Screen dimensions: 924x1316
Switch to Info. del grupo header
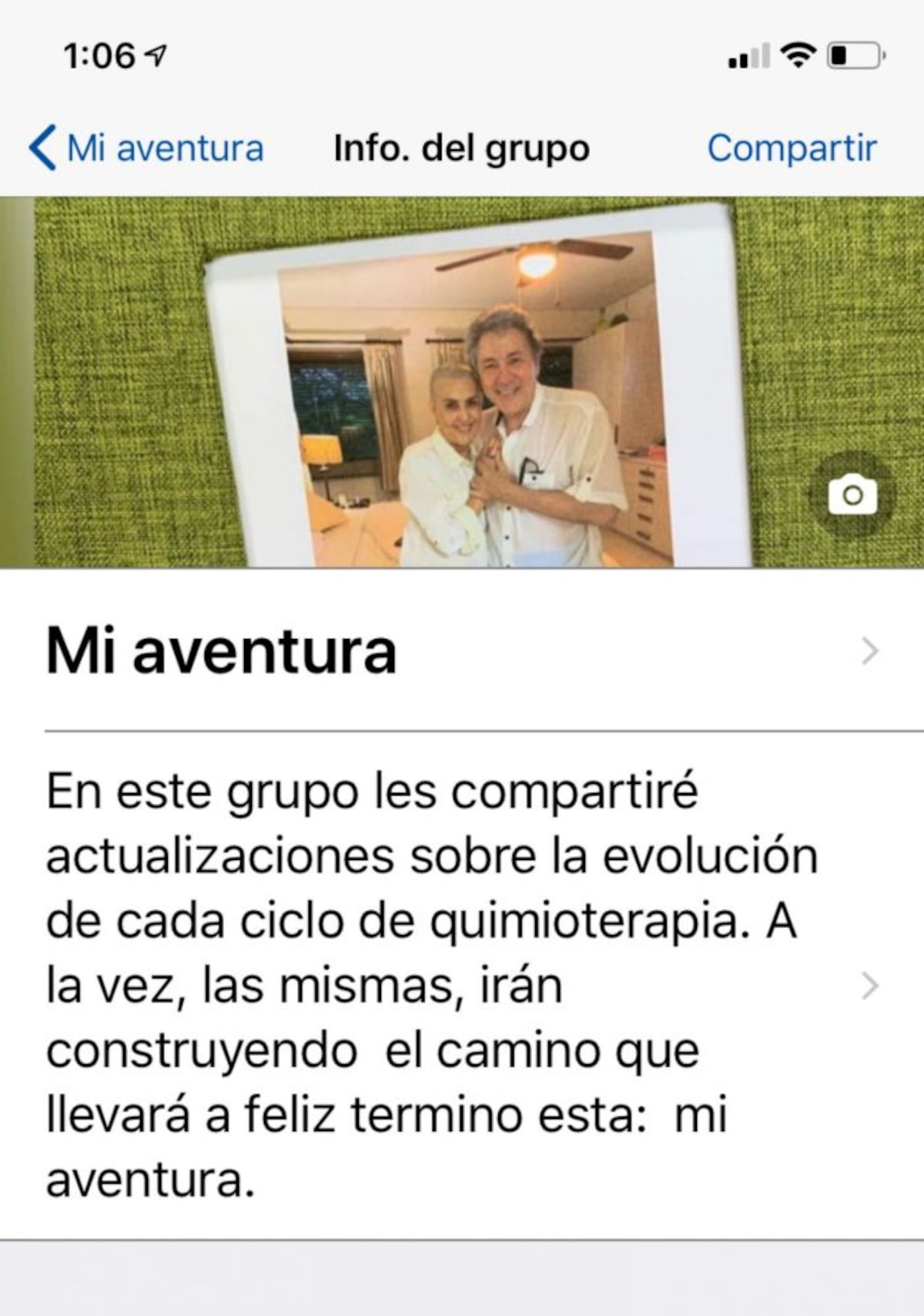pos(461,149)
